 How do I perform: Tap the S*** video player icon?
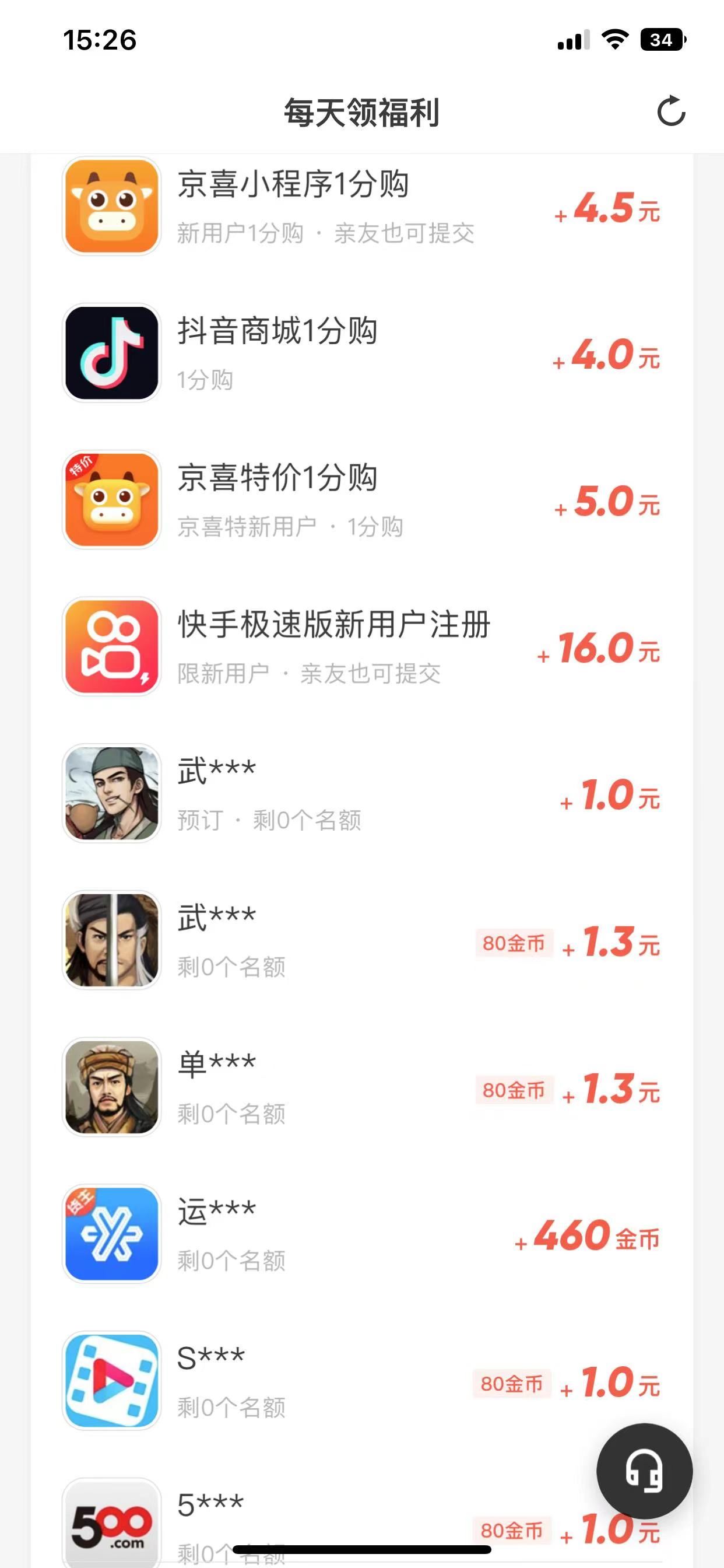click(x=111, y=1383)
